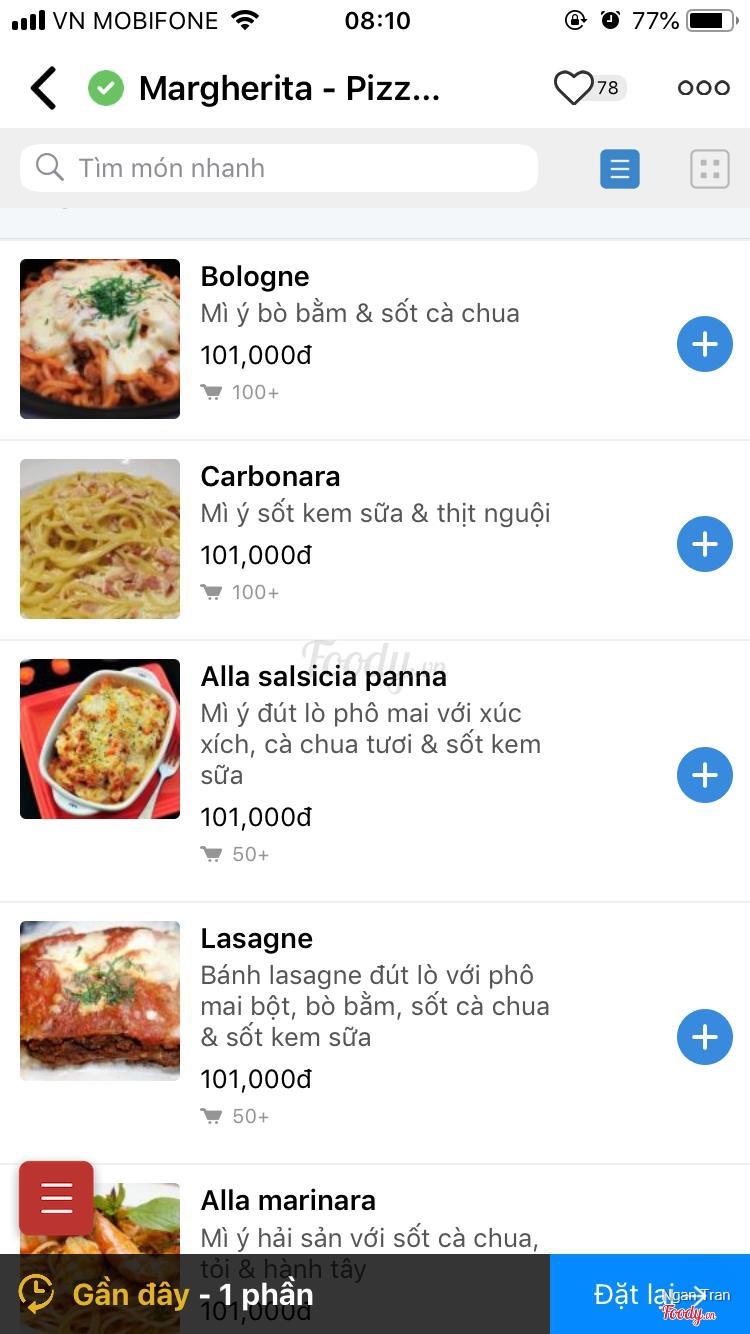Open the Alla salsicia panna dish photo

pos(100,739)
